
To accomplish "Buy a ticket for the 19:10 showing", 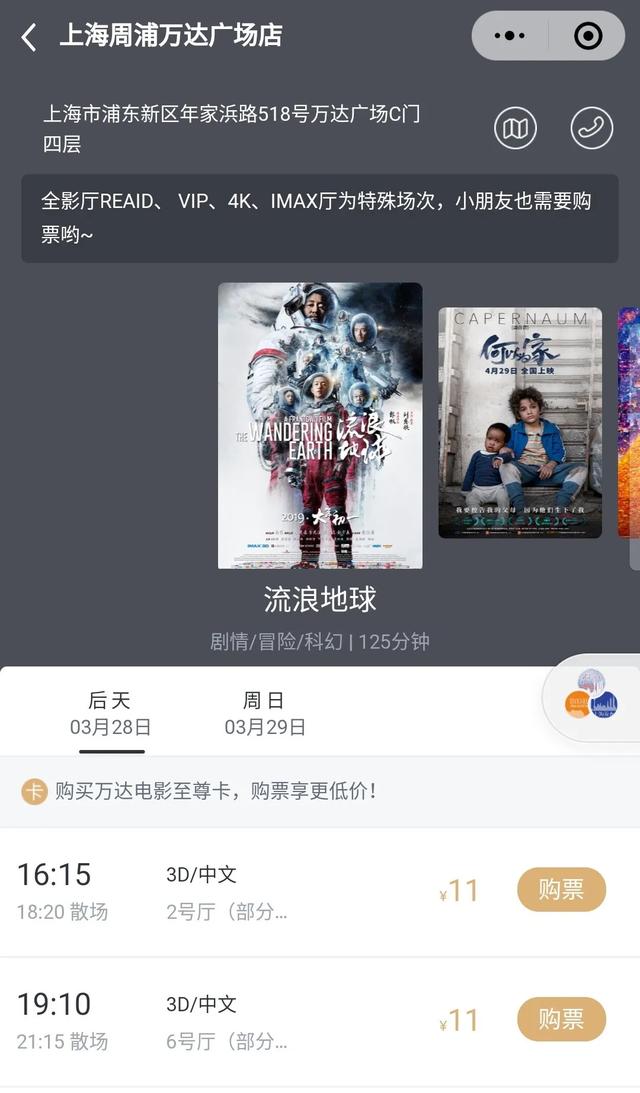I will 561,1019.
